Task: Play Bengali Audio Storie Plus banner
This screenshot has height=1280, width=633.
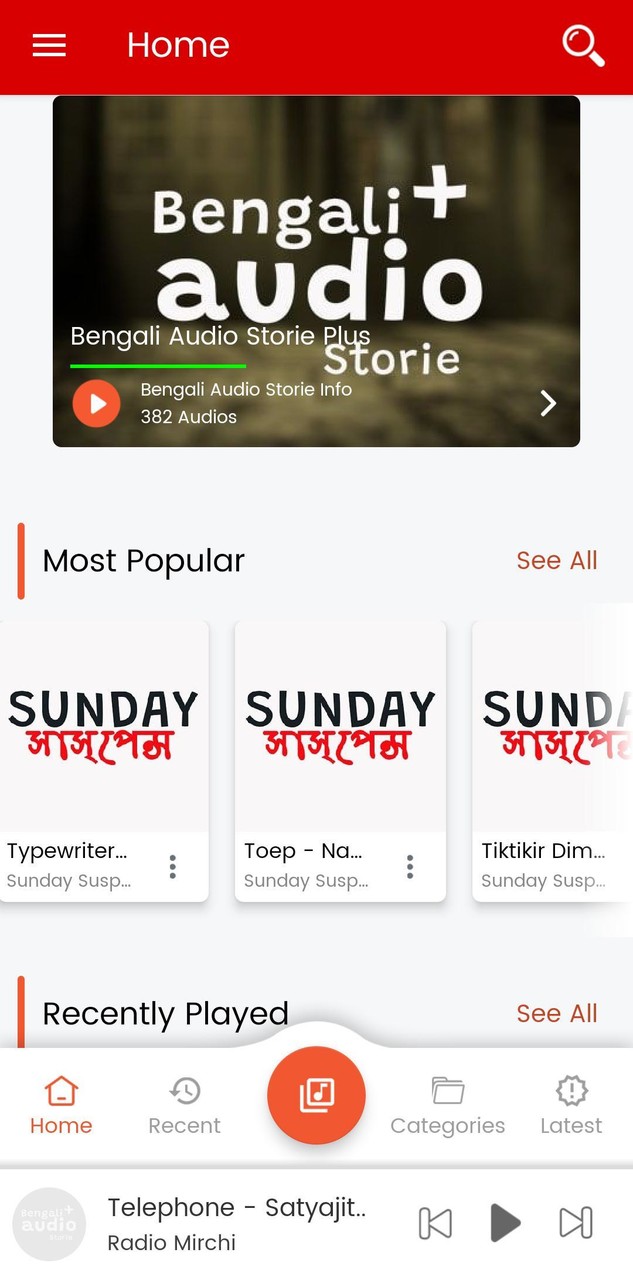Action: click(97, 403)
